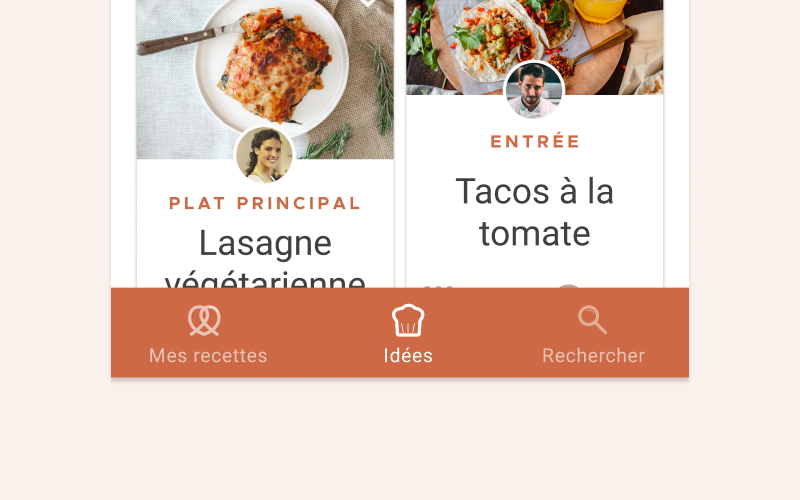The width and height of the screenshot is (800, 500).
Task: Open the Lasagne recipe author's avatar
Action: tap(264, 154)
